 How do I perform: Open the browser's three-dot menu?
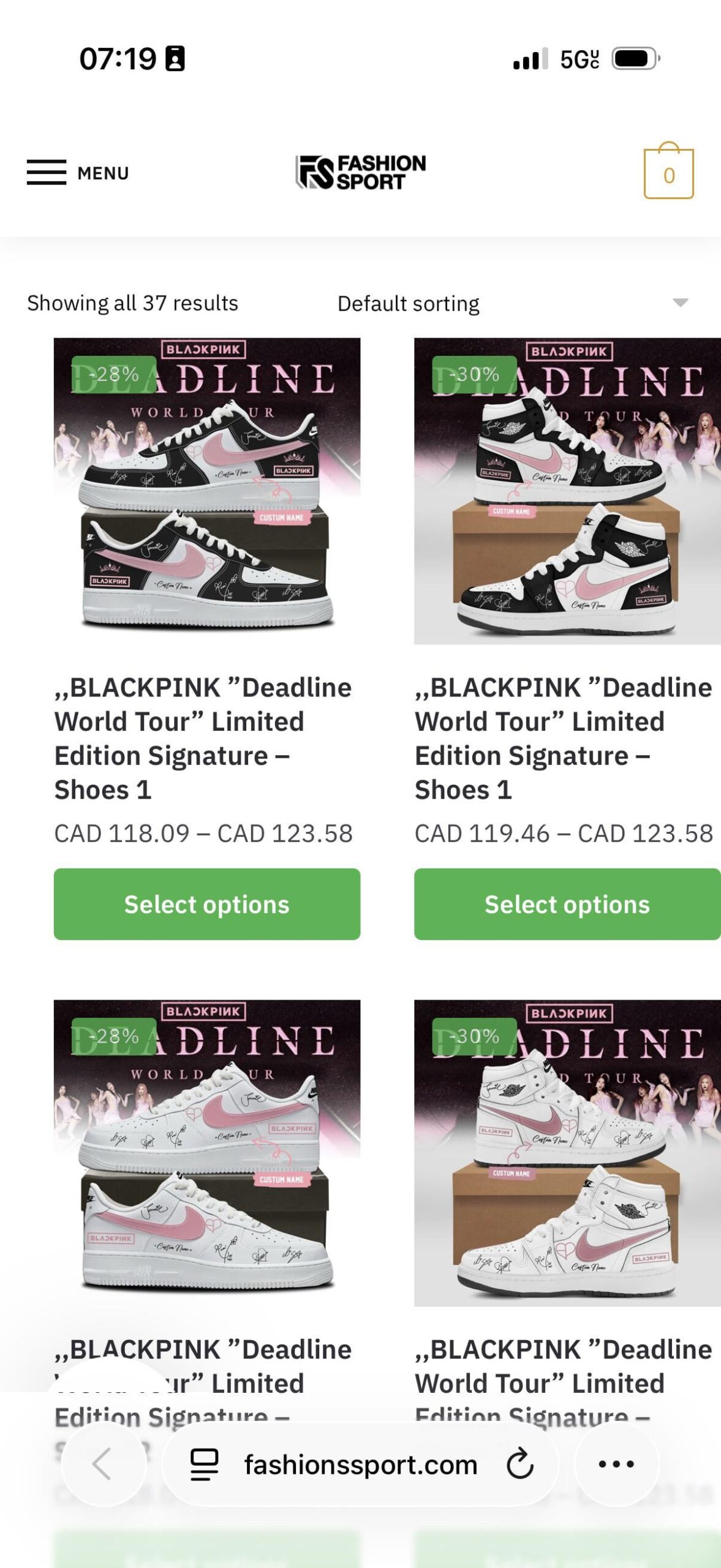click(x=616, y=1464)
